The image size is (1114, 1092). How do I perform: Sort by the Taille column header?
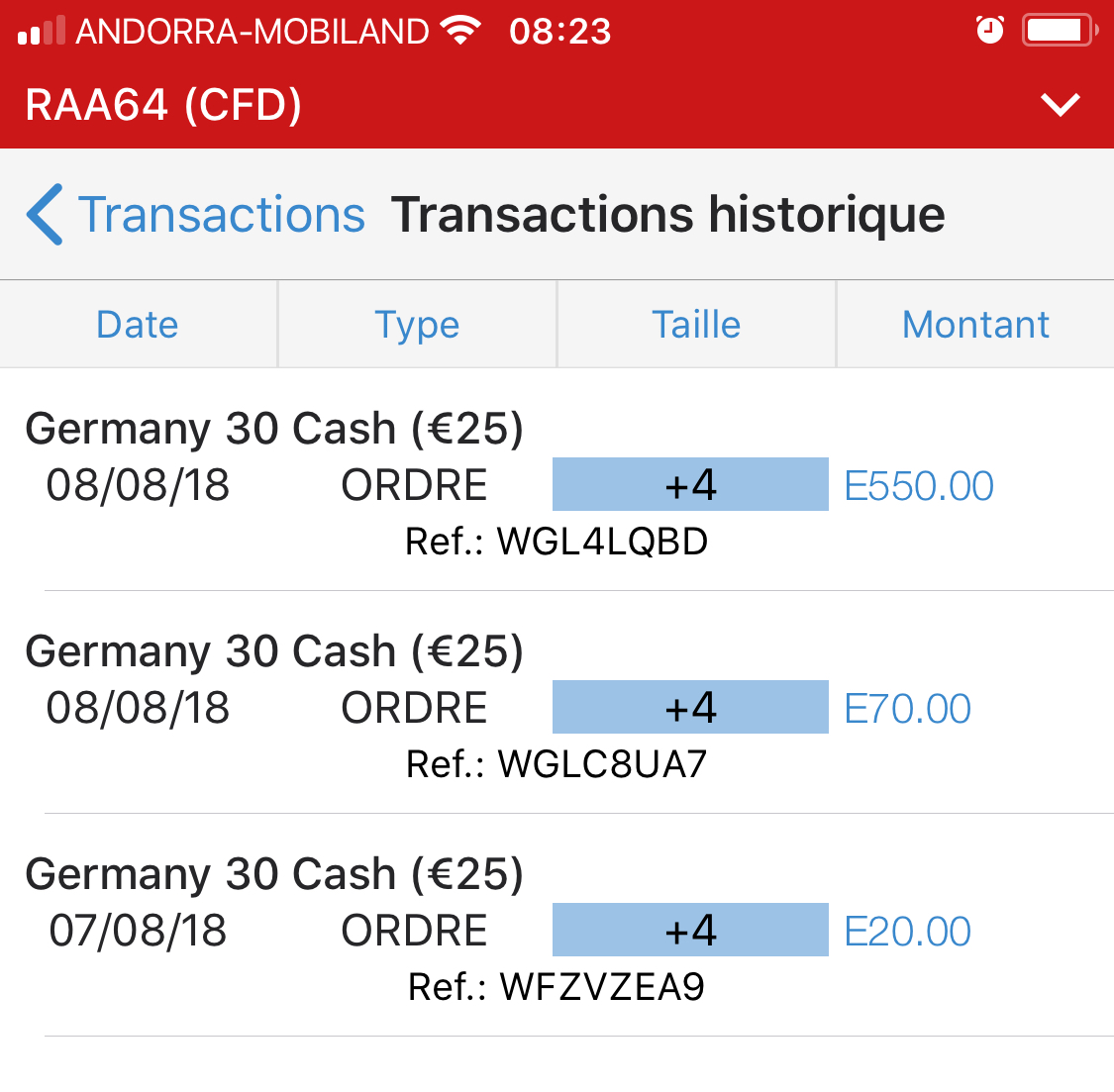(696, 325)
